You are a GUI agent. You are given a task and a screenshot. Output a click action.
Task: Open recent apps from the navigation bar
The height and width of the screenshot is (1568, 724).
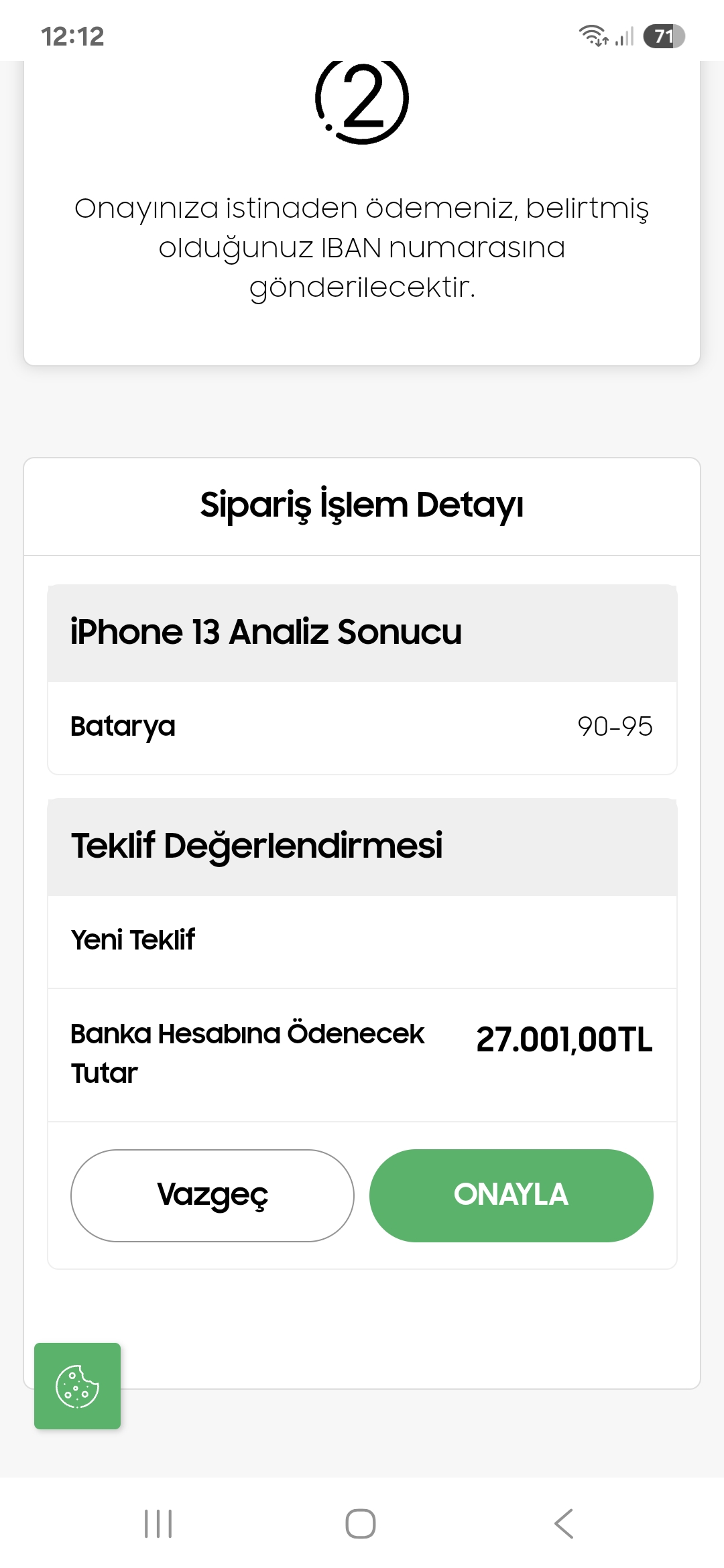(x=158, y=1524)
